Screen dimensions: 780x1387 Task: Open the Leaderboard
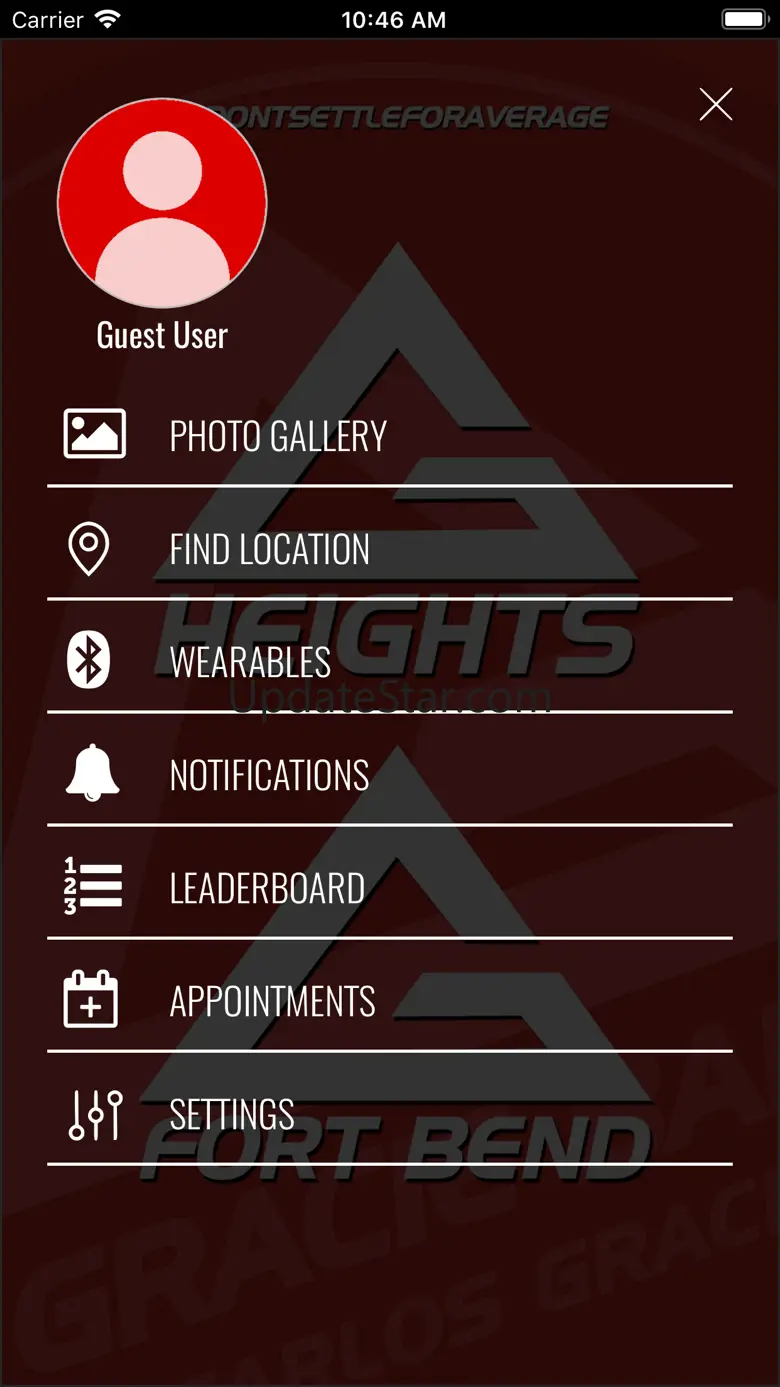(267, 888)
